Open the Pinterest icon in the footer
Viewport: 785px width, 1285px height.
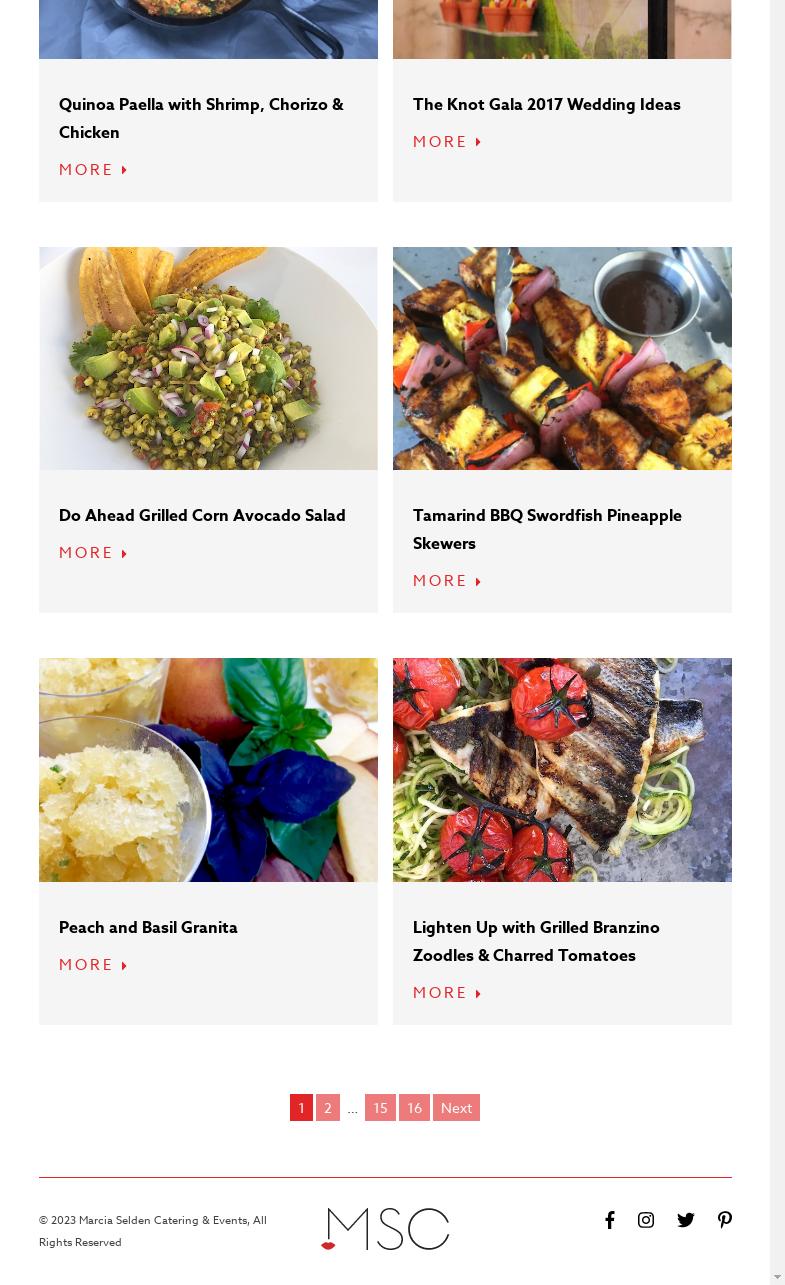pyautogui.click(x=725, y=1220)
